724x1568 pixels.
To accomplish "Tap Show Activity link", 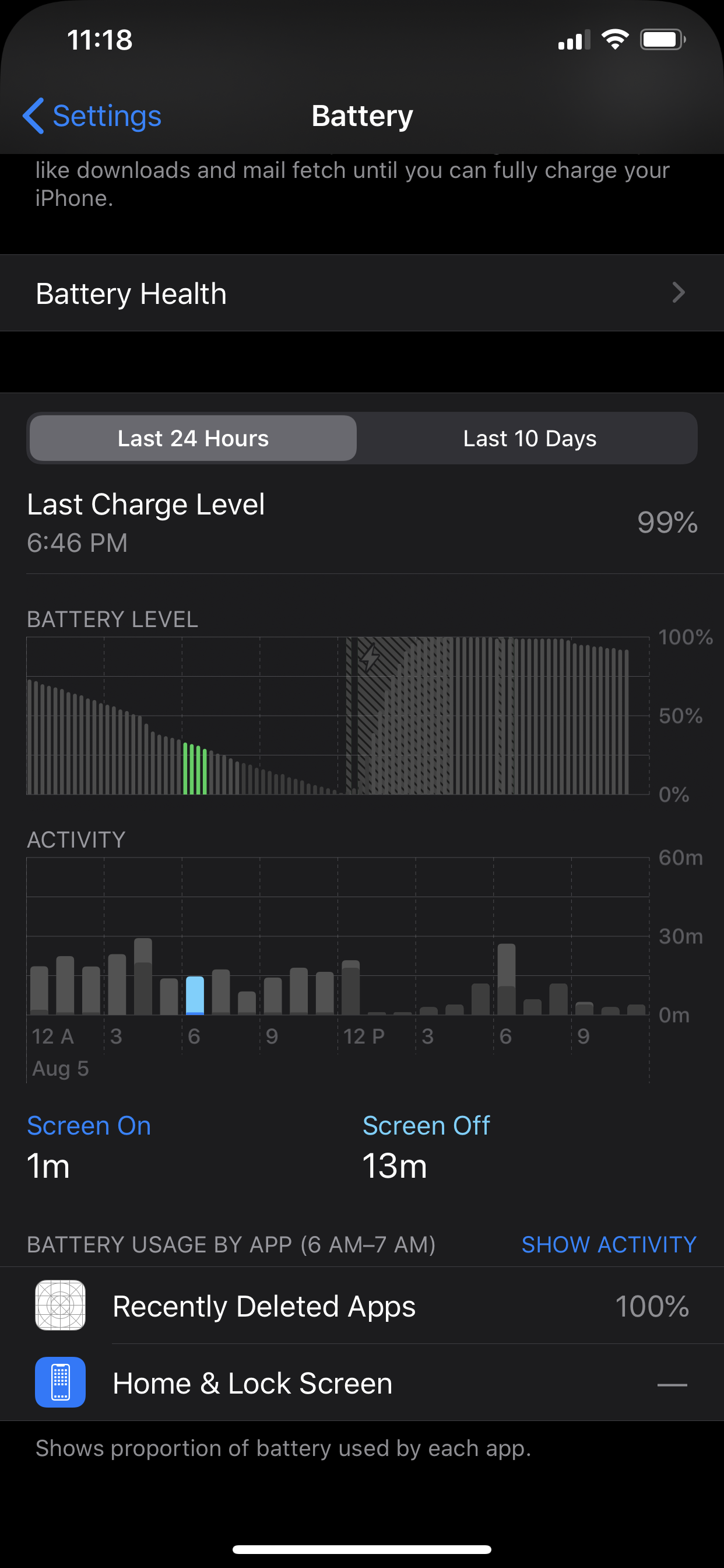I will (x=609, y=1244).
